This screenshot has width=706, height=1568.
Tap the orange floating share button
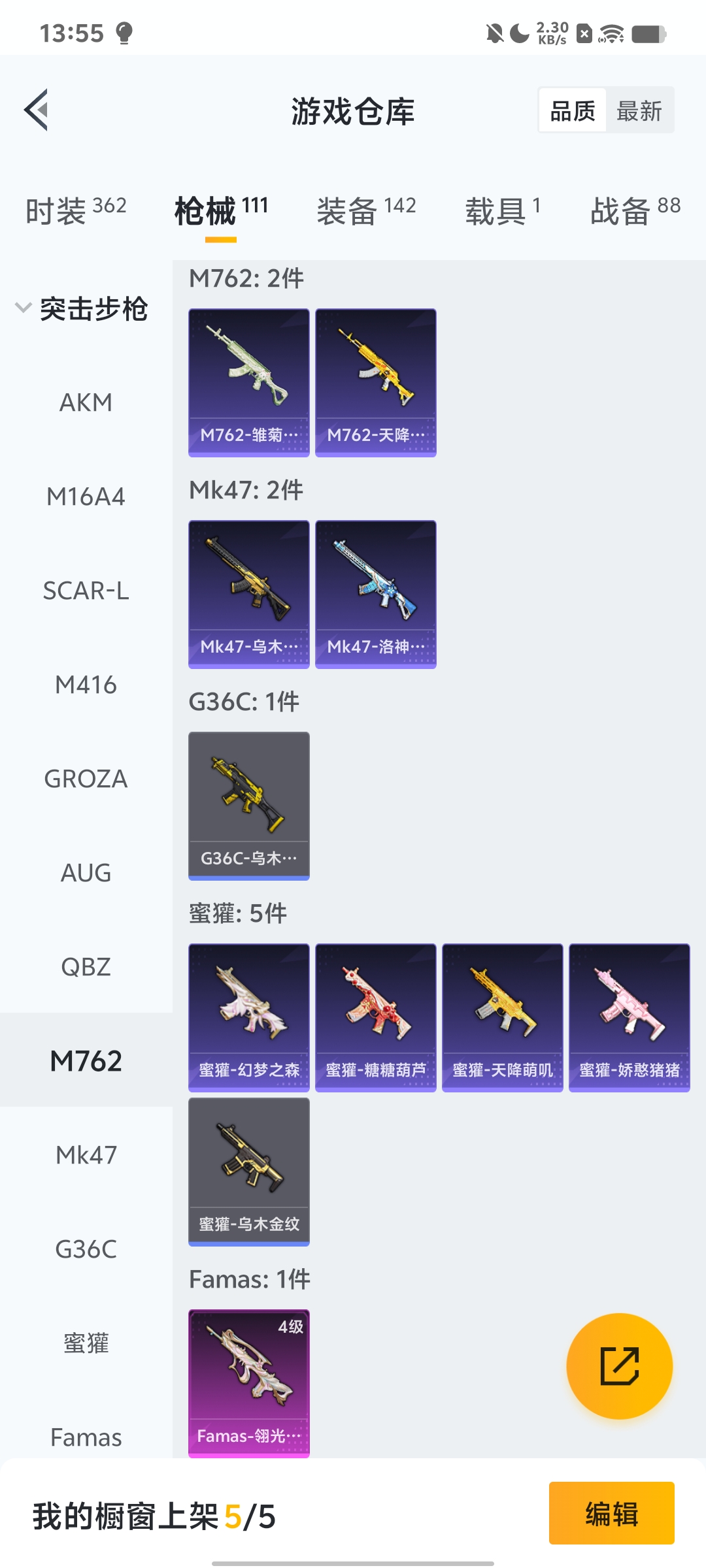pyautogui.click(x=619, y=1366)
